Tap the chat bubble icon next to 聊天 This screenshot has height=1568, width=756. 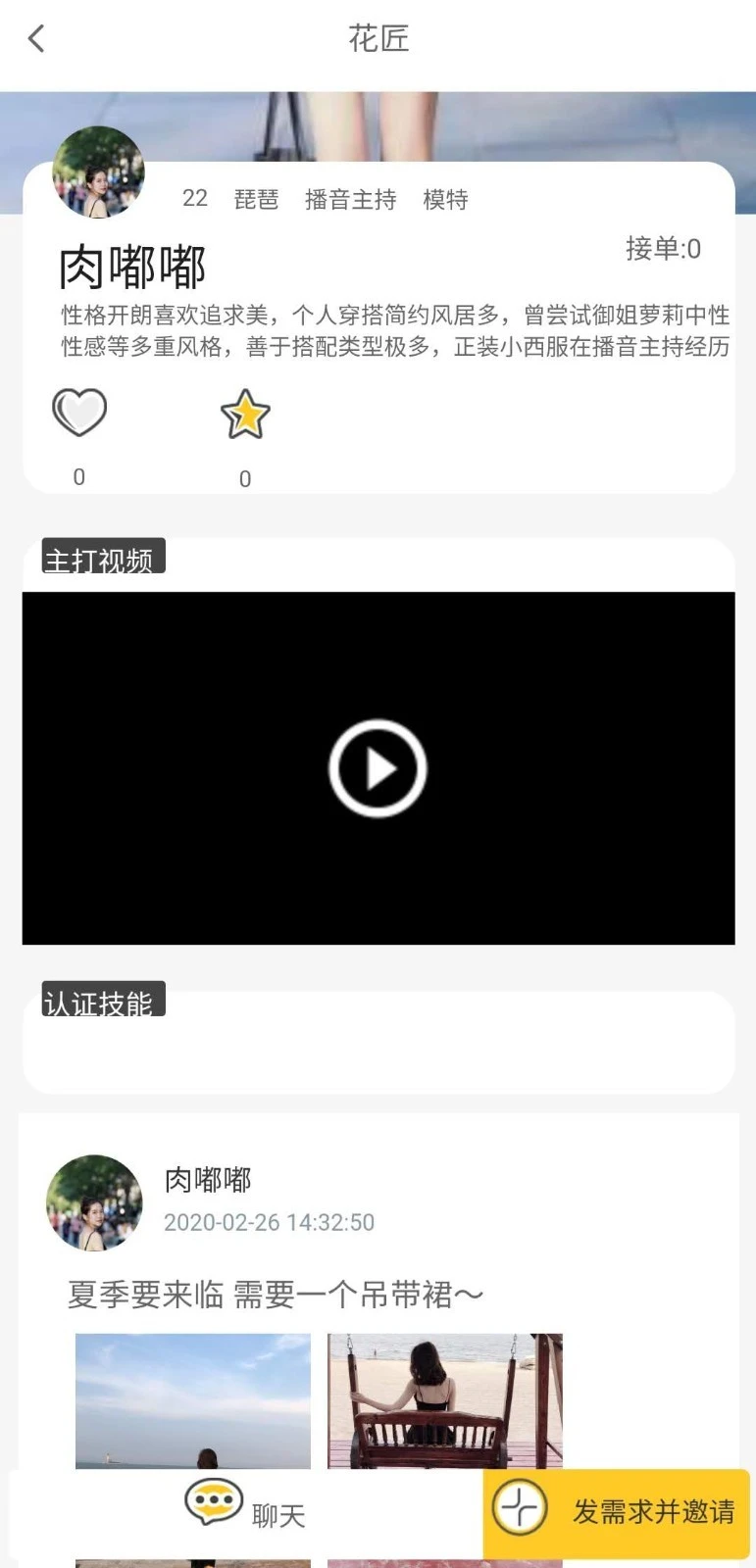tap(214, 1502)
